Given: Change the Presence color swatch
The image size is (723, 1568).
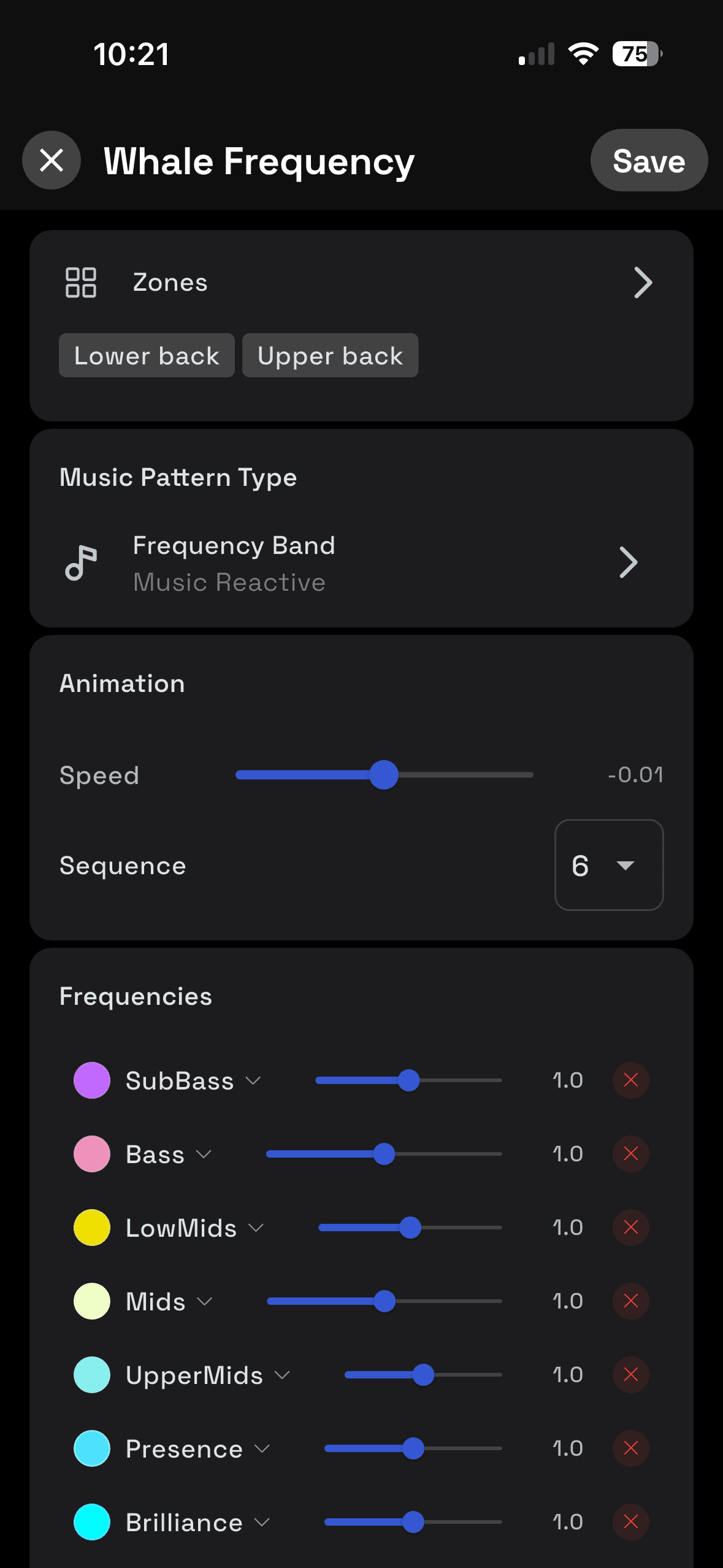Looking at the screenshot, I should pyautogui.click(x=92, y=1448).
